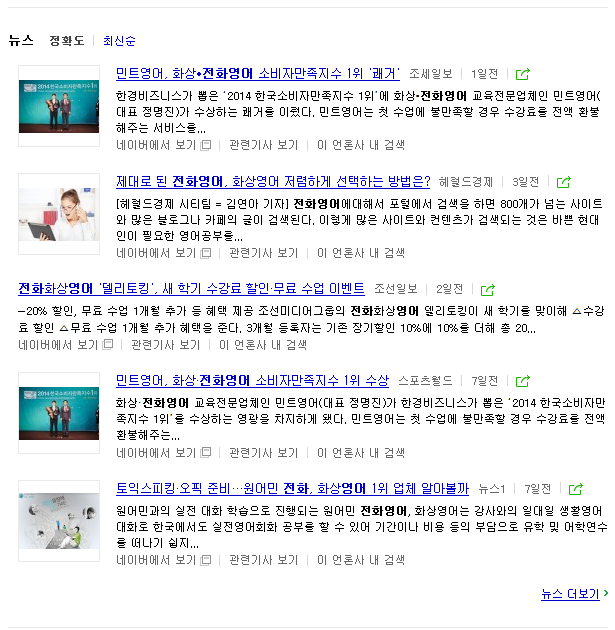
Task: Open 뉴스 더보기 link
Action: point(570,594)
